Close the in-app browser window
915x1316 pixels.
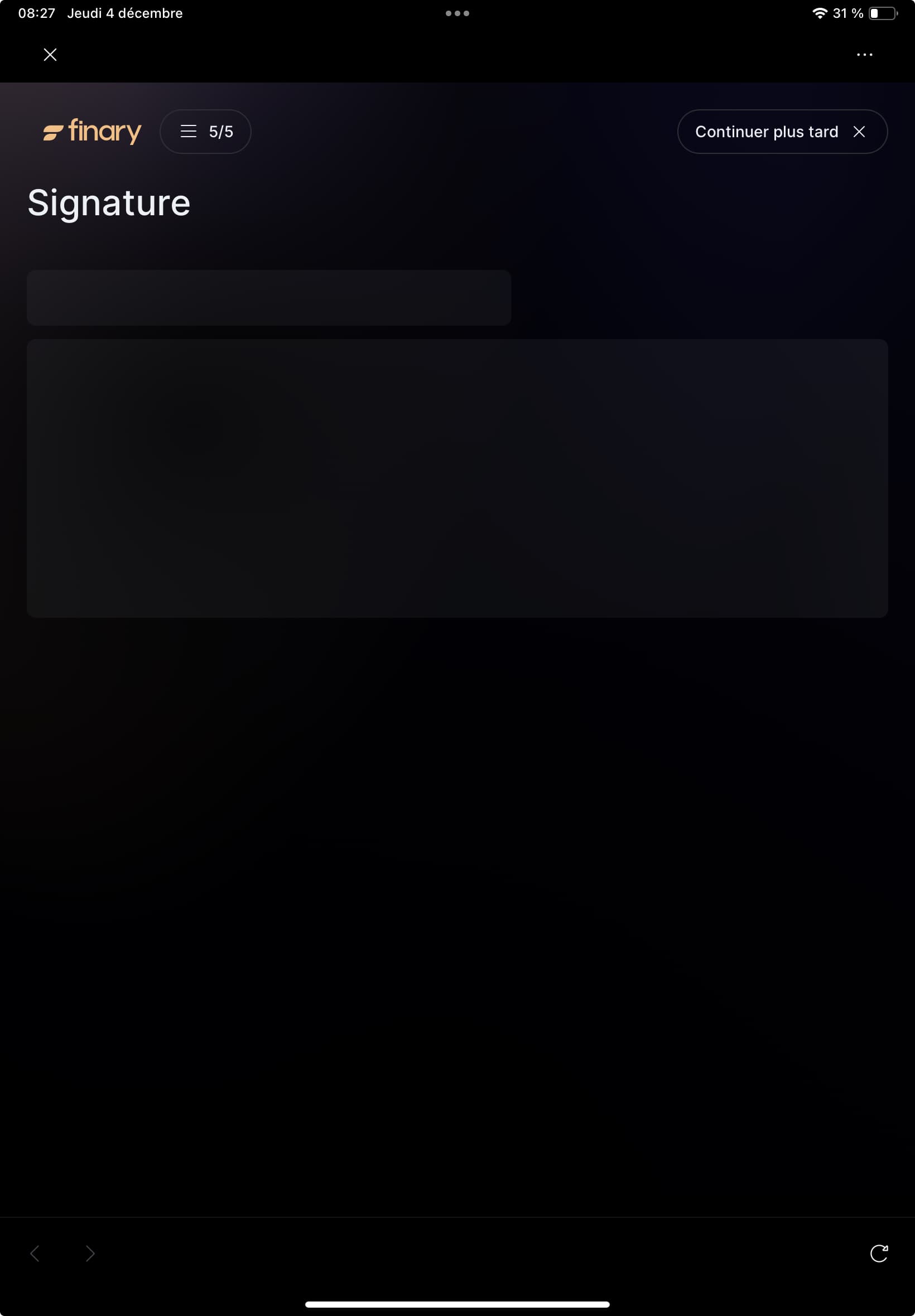50,55
